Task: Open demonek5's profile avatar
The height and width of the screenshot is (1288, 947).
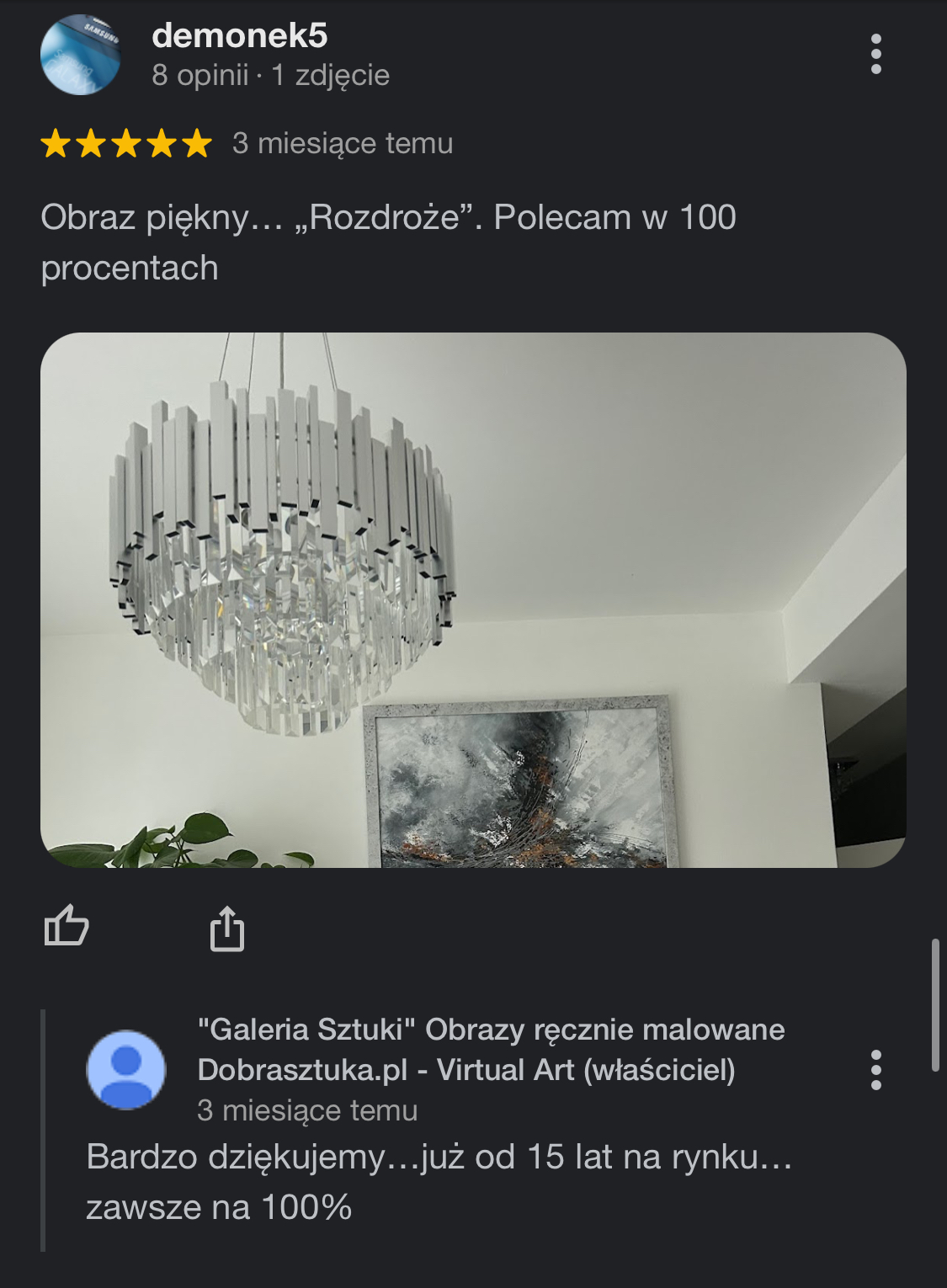Action: tap(80, 55)
